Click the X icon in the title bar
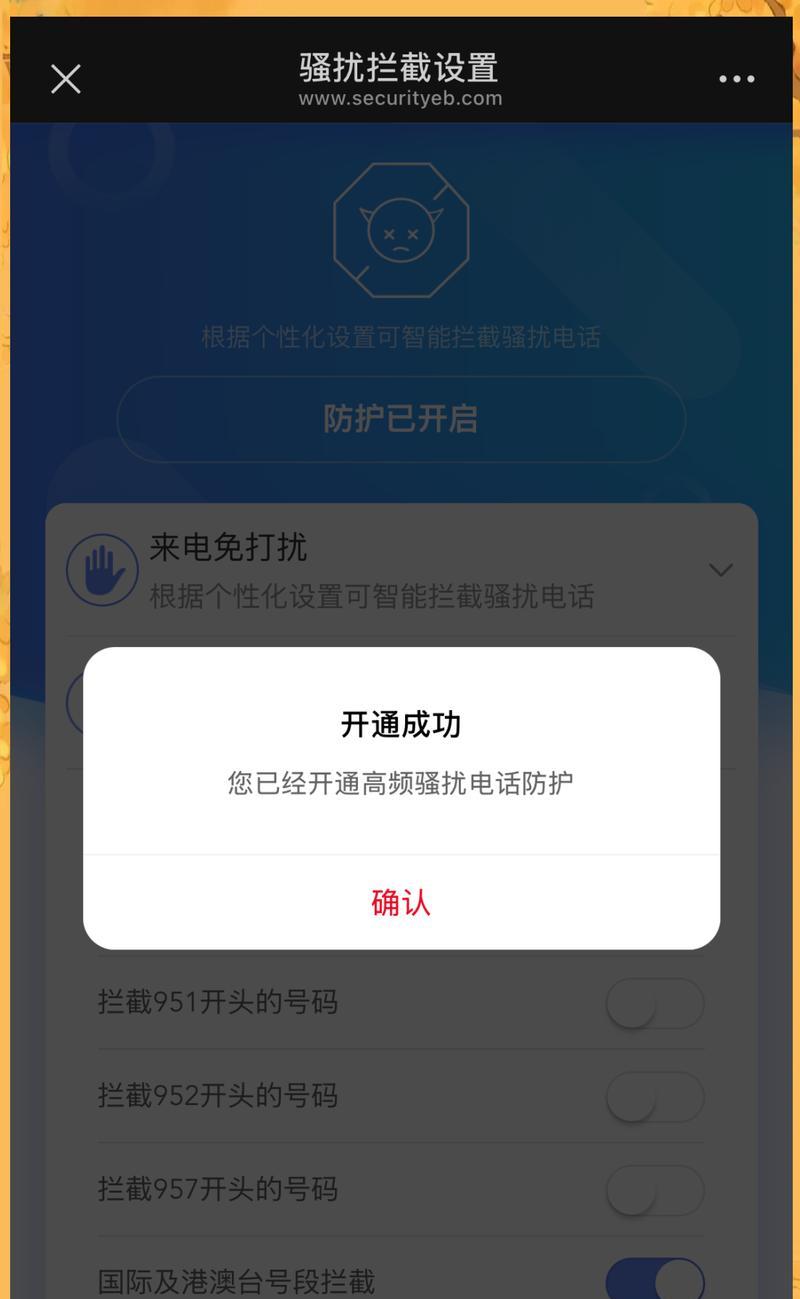The image size is (800, 1299). pos(65,78)
